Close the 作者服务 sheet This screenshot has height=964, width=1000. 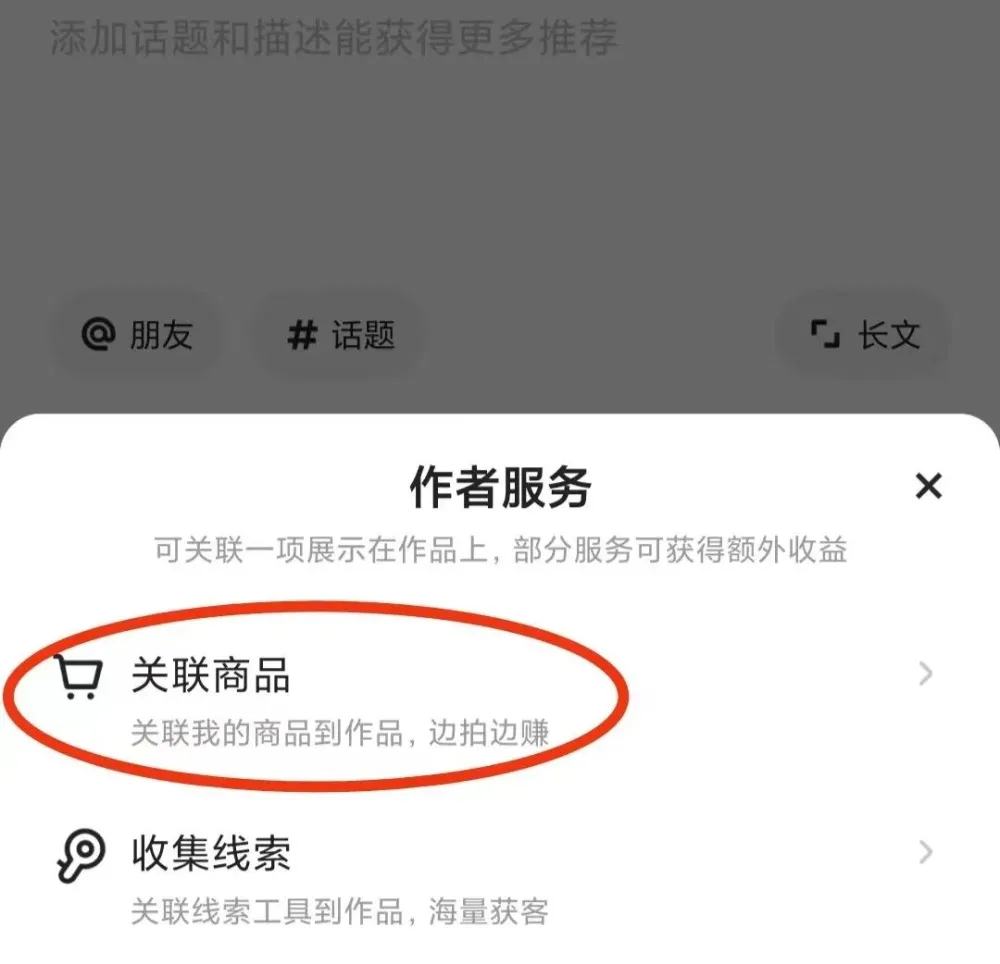(x=929, y=487)
